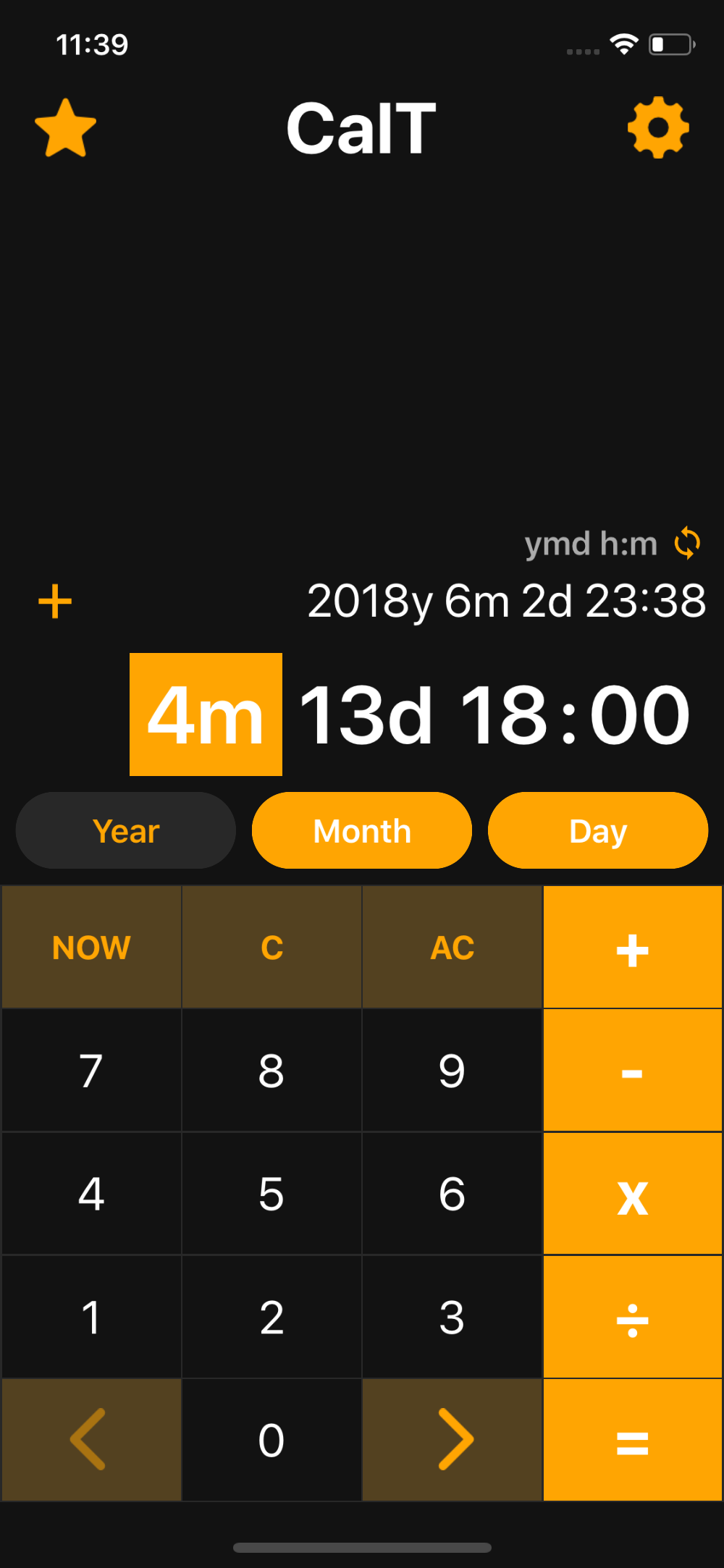Open the settings gear
Screen dimensions: 724x1568
point(657,127)
